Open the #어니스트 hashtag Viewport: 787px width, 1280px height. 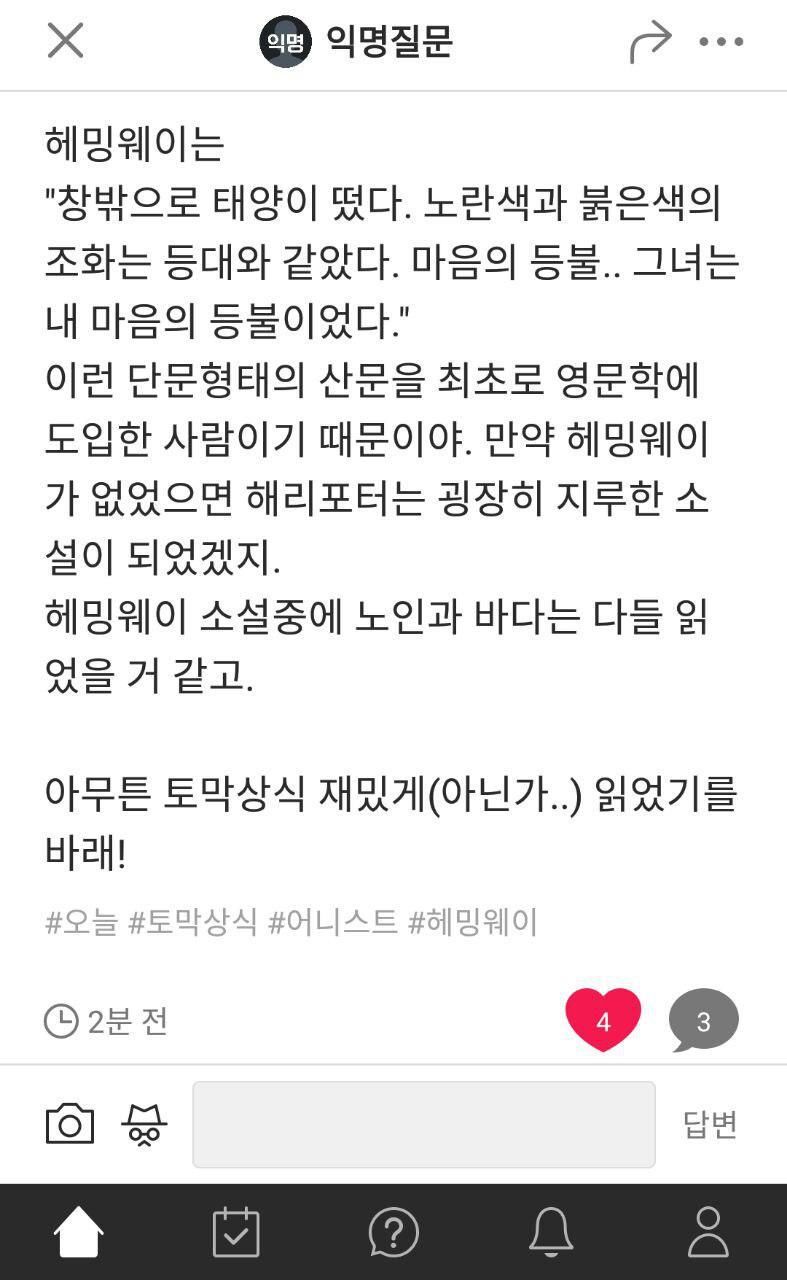tap(332, 921)
